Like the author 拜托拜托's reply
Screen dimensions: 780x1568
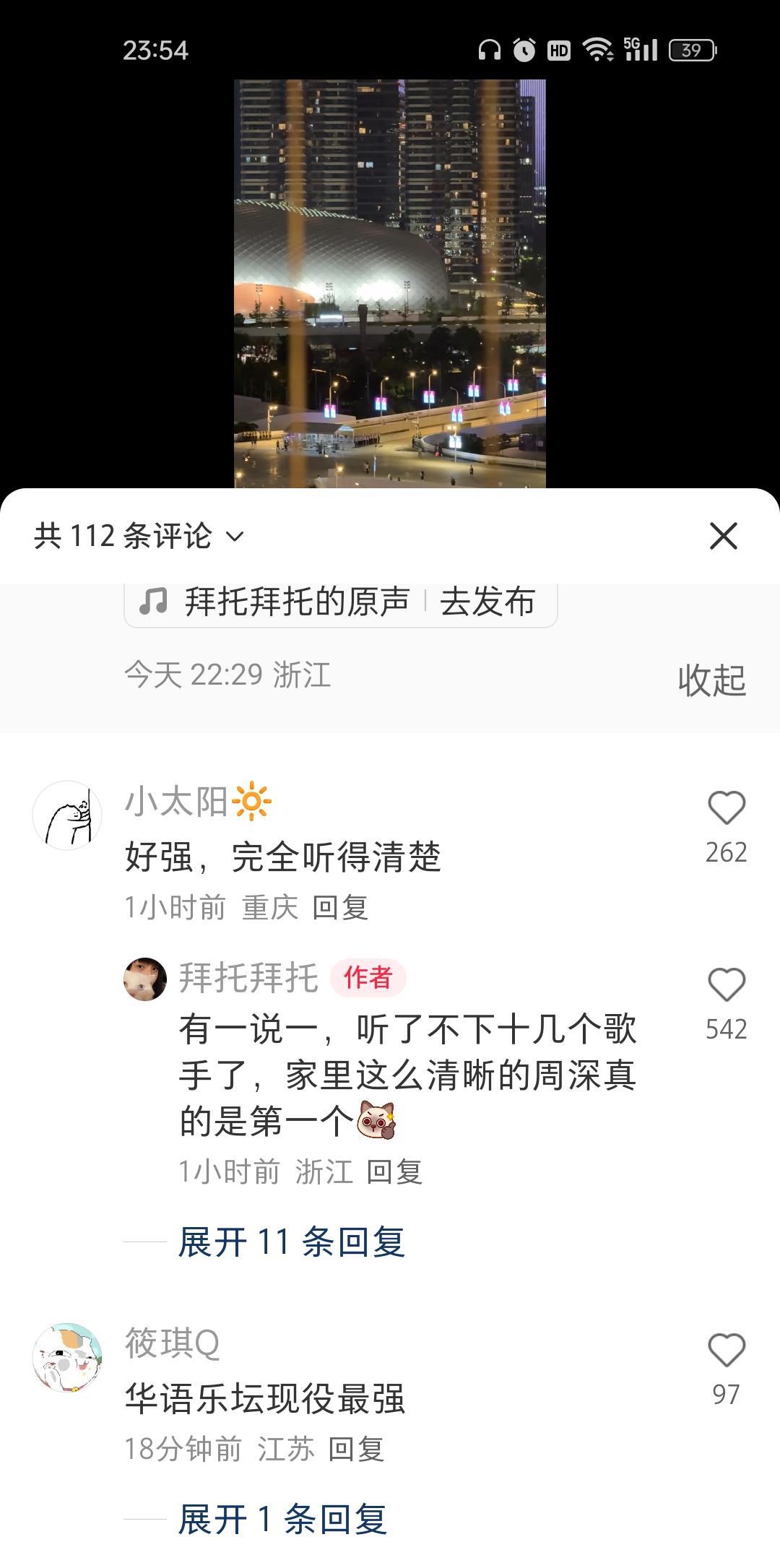[x=726, y=986]
